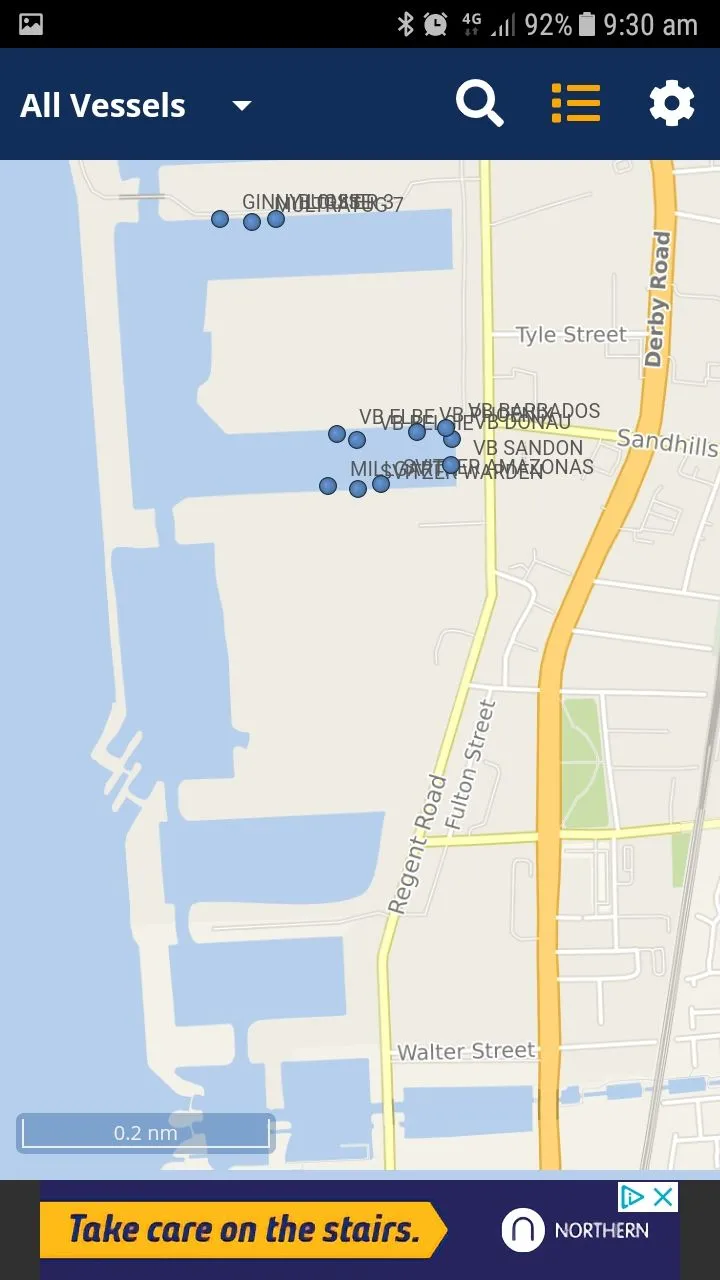Open vessel search
Screen dimensions: 720x1280
(480, 104)
